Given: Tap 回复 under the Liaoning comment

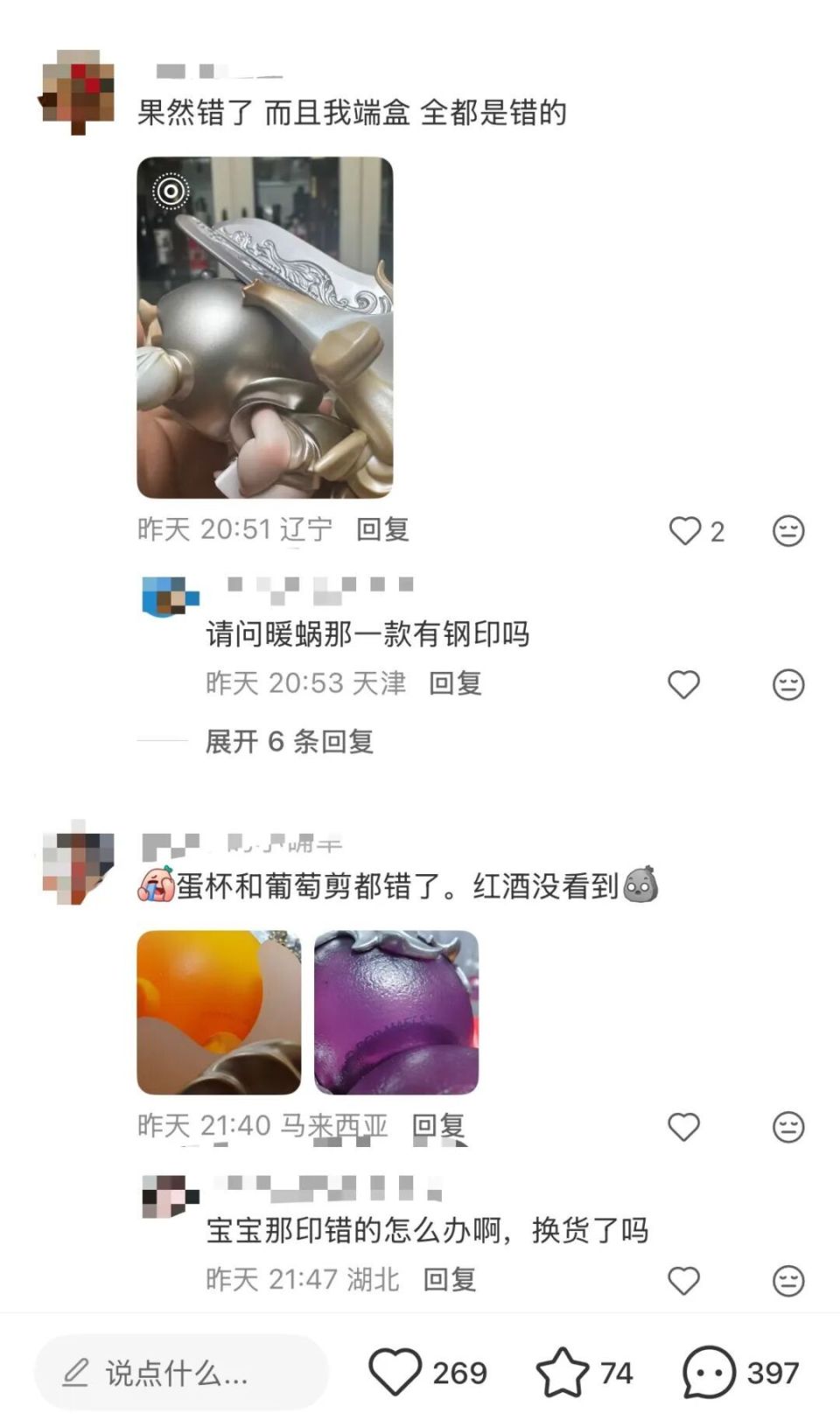Looking at the screenshot, I should click(x=383, y=528).
